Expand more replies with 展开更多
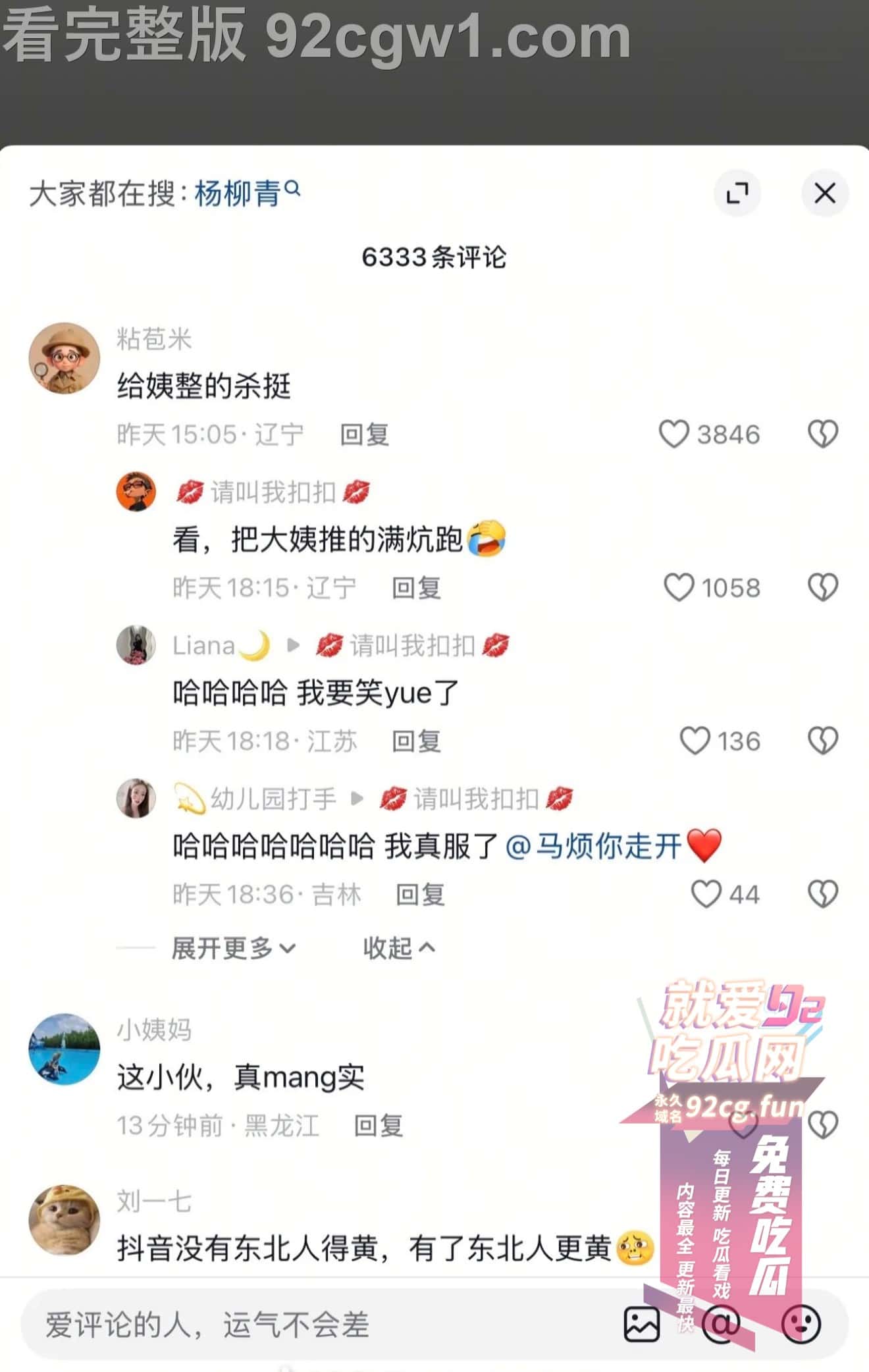 point(232,948)
